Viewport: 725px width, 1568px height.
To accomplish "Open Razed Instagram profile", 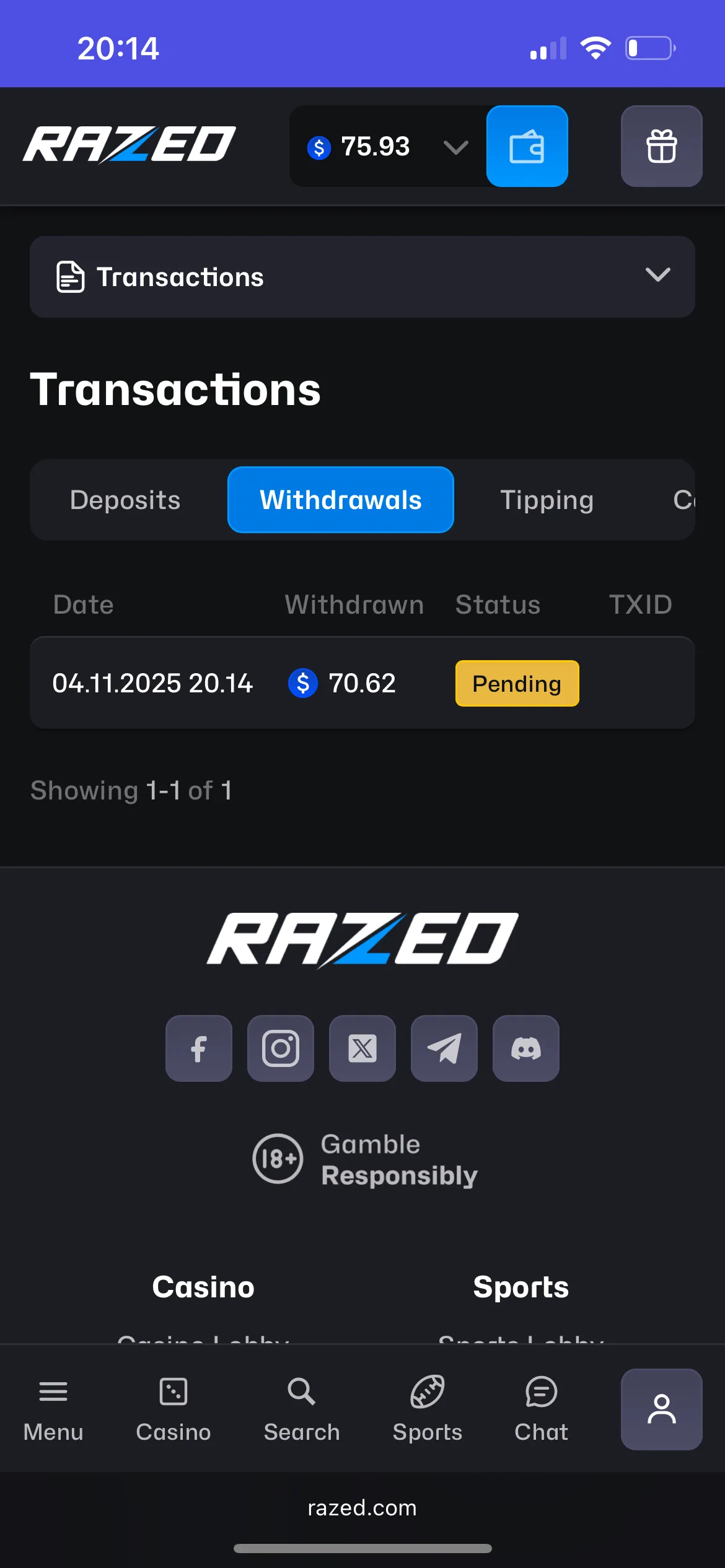I will point(280,1048).
